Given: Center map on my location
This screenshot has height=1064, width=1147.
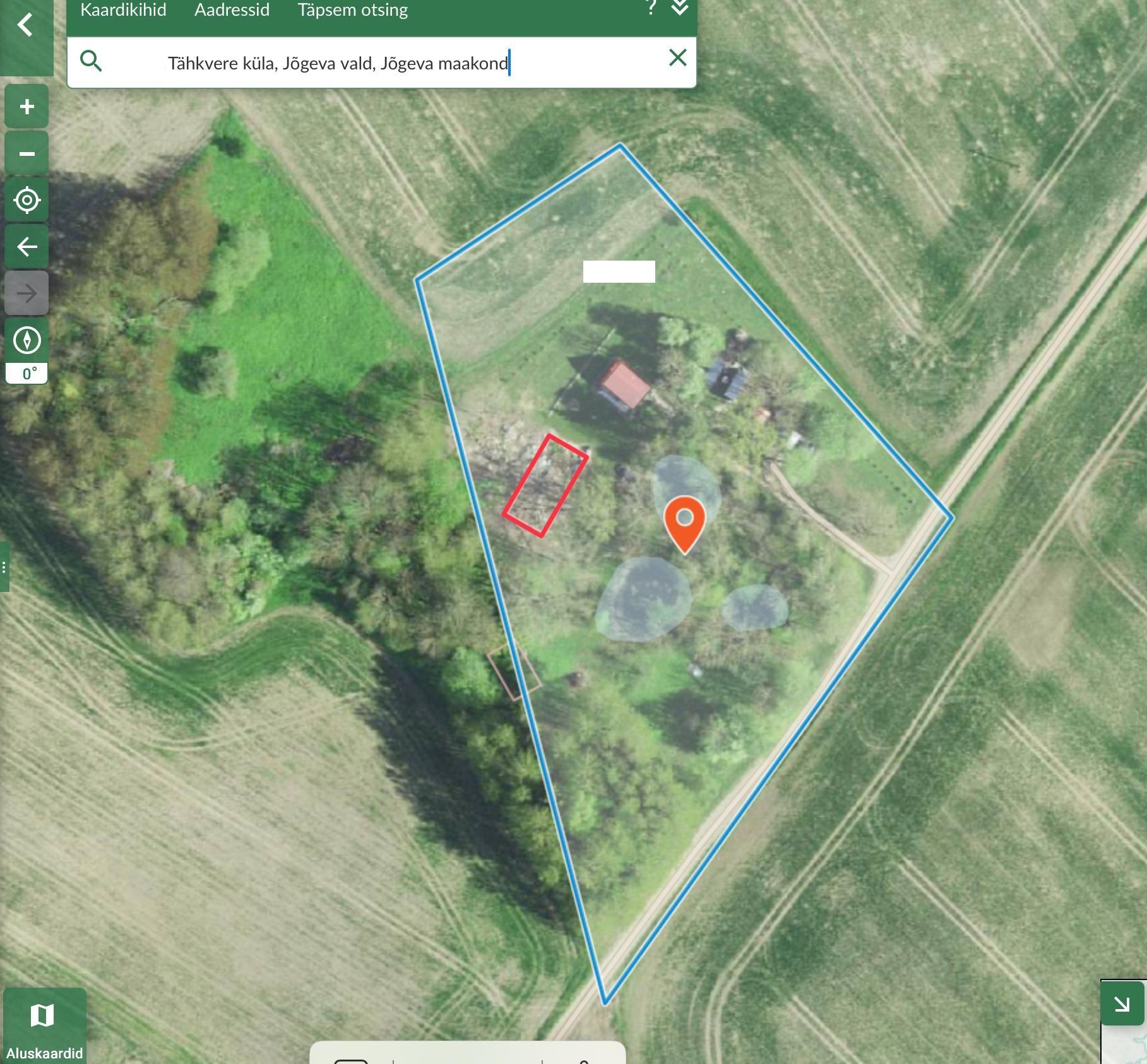Looking at the screenshot, I should pos(27,200).
